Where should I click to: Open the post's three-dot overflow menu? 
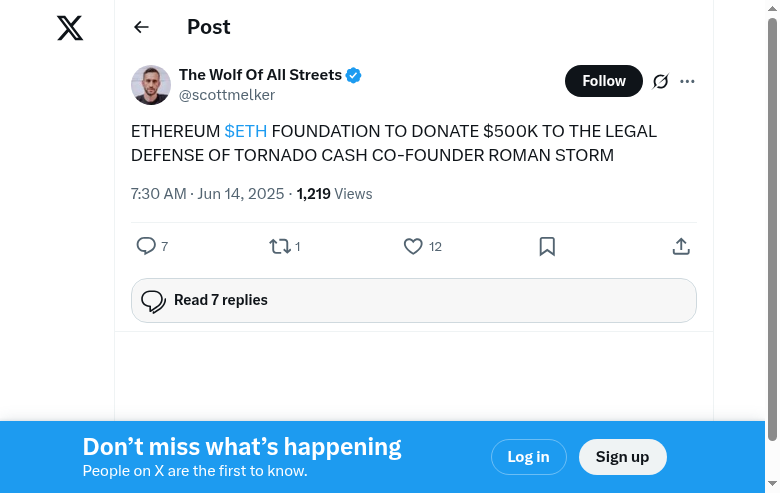coord(687,82)
